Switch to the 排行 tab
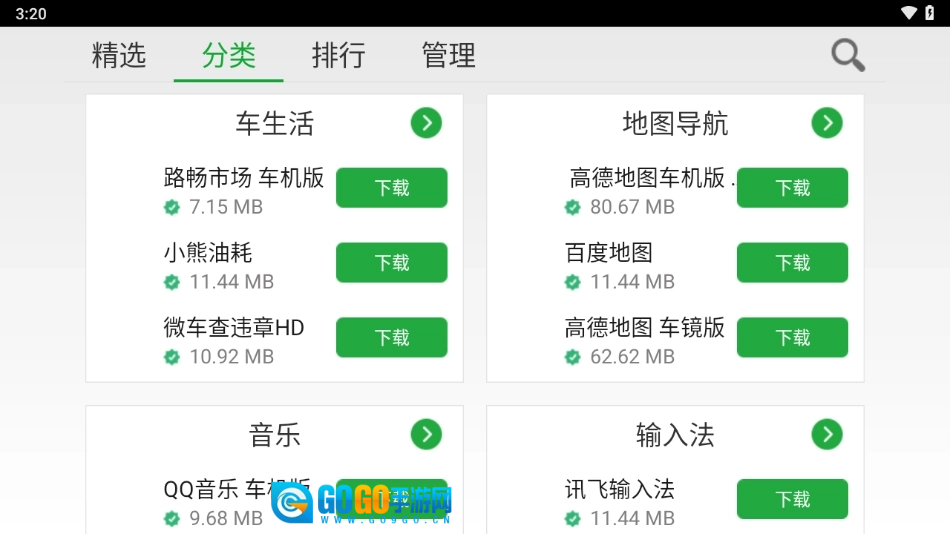 pyautogui.click(x=338, y=55)
